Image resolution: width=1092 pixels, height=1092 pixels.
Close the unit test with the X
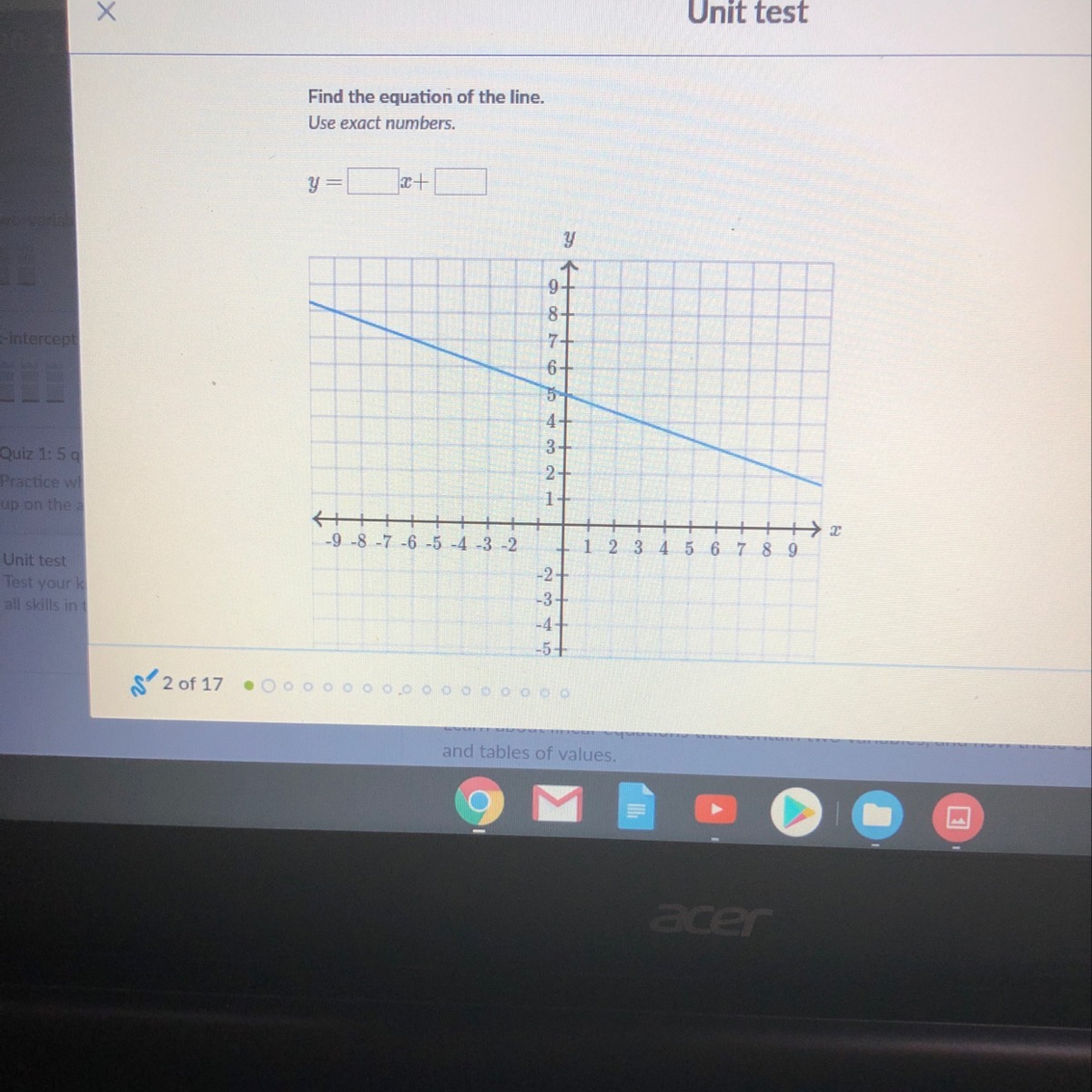click(x=106, y=12)
